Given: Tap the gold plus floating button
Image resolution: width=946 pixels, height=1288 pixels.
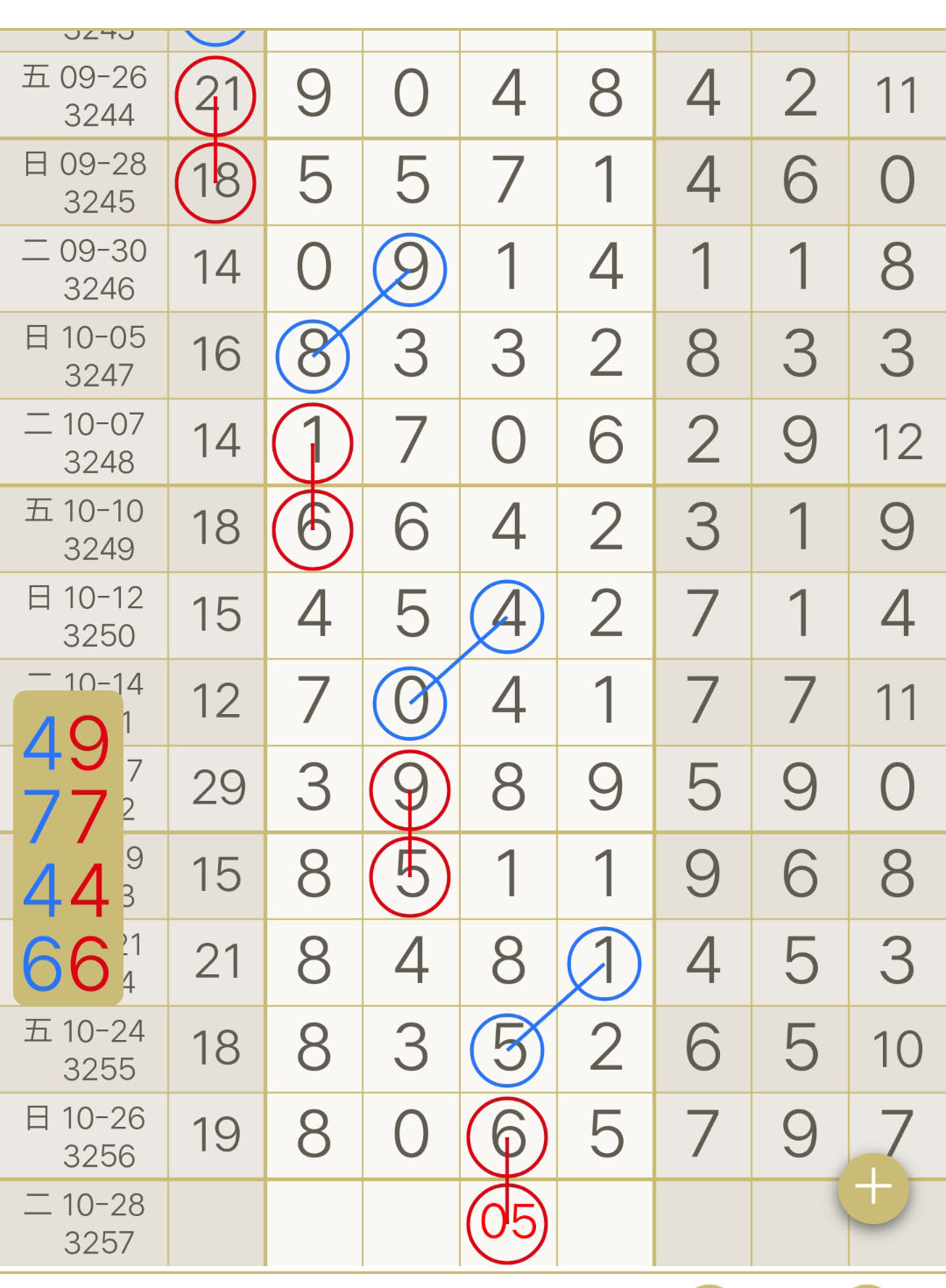Looking at the screenshot, I should point(873,1187).
